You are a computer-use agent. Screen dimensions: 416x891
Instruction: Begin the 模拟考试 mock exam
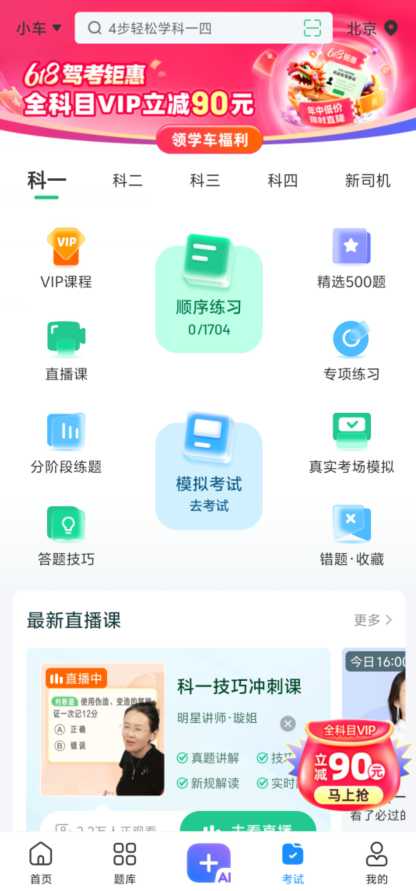pyautogui.click(x=209, y=476)
